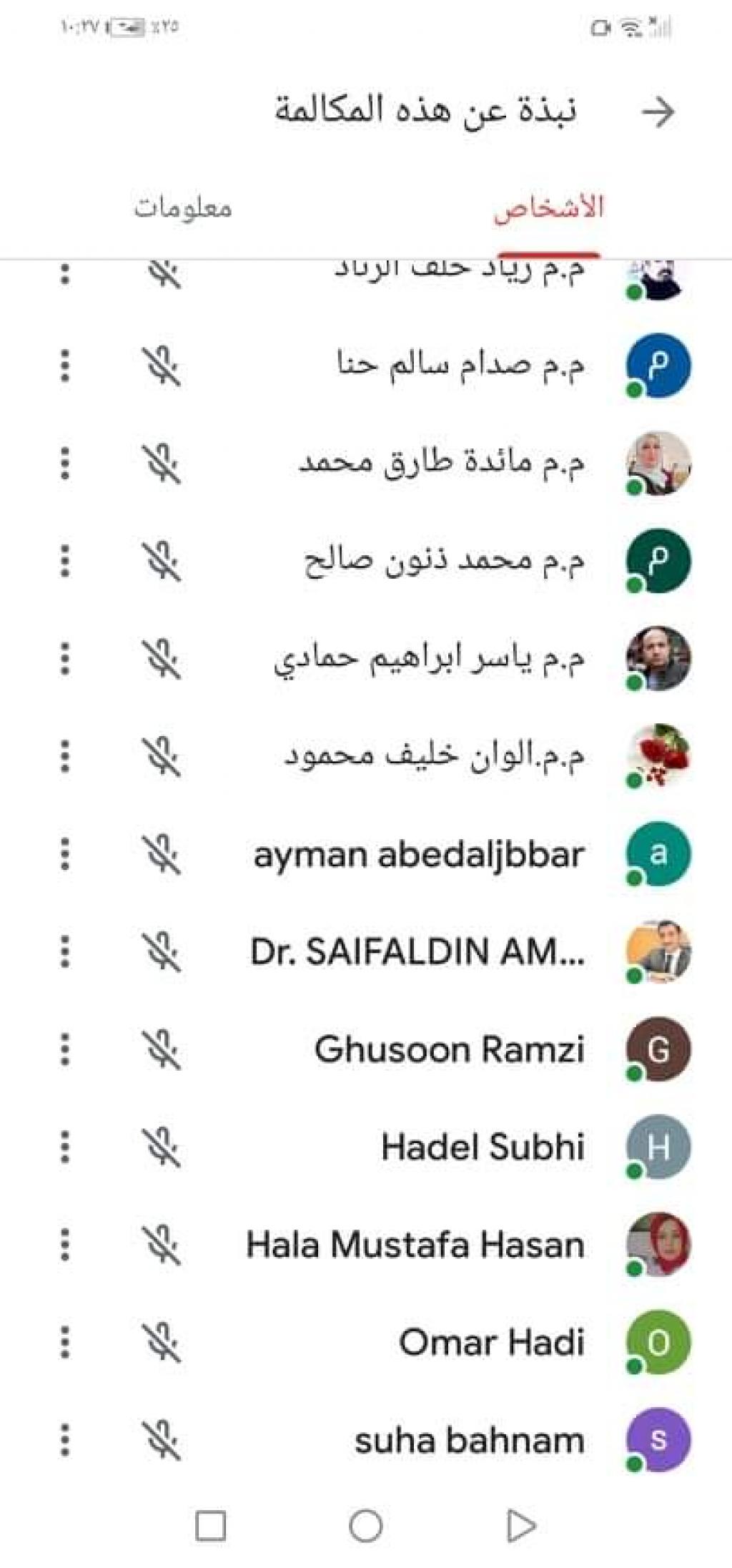
Task: Open options for م.م.الوان خليف محمود
Action: click(65, 755)
